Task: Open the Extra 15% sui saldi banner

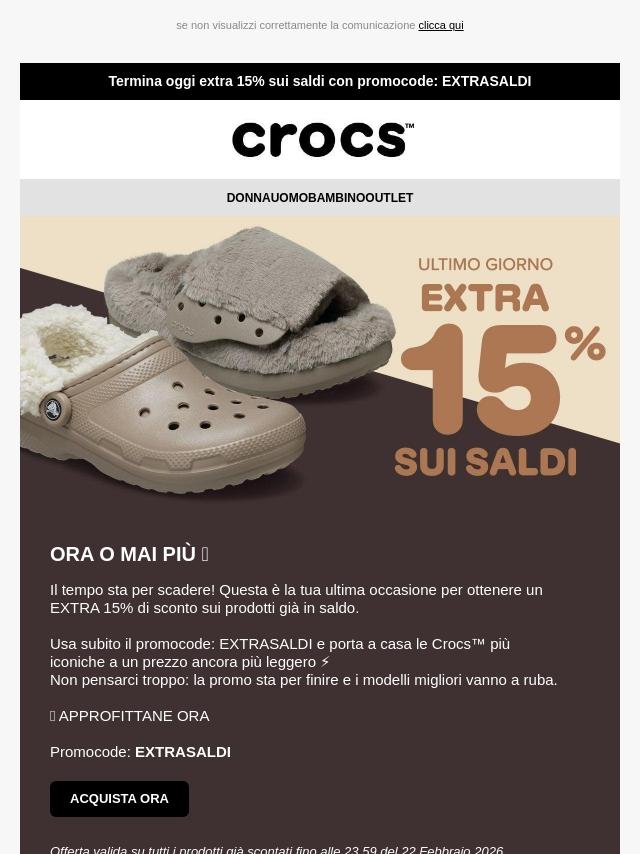Action: tap(320, 360)
